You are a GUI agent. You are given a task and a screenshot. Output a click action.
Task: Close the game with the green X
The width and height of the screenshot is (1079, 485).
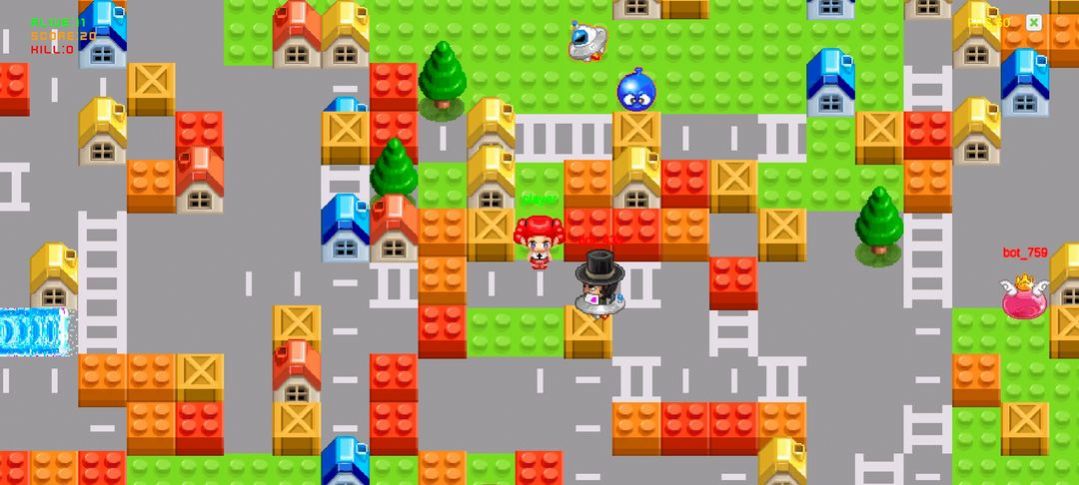point(1034,22)
